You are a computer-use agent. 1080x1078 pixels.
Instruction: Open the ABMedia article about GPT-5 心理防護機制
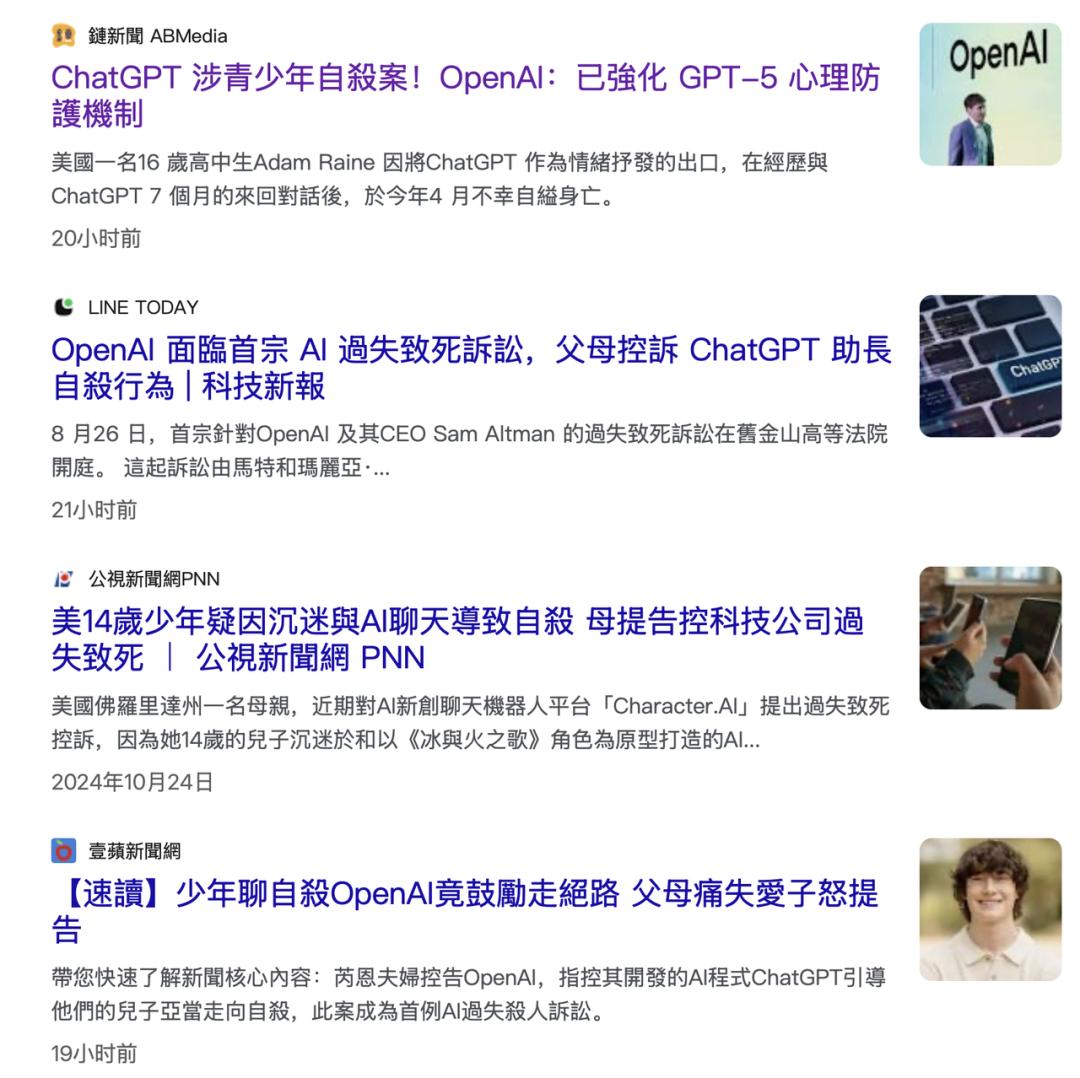pos(465,78)
